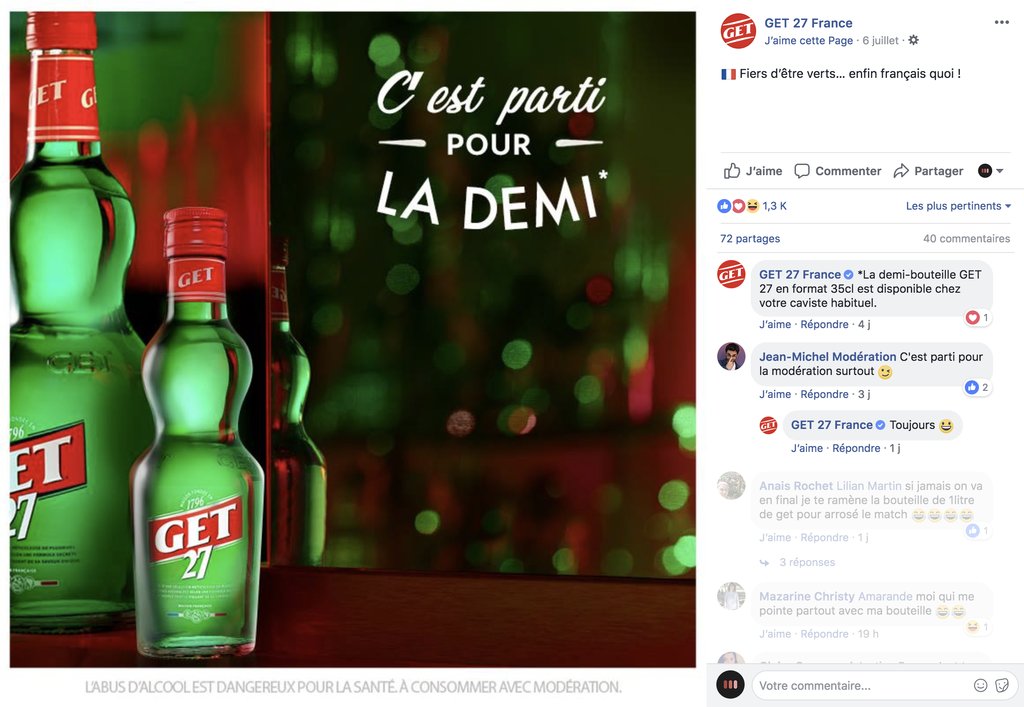Screen dimensions: 1024x707
Task: Open the profile selector dropdown
Action: (x=991, y=171)
